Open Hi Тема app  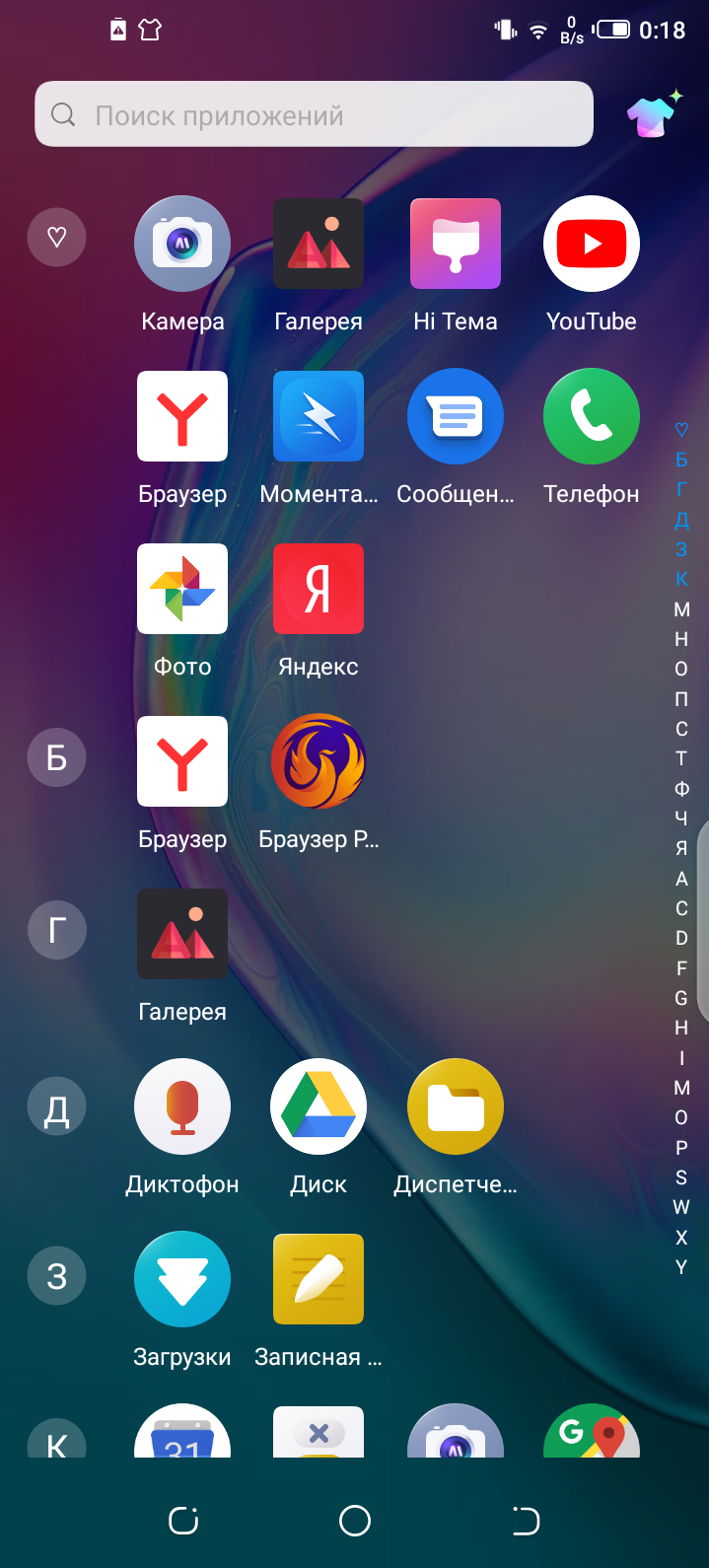tap(456, 245)
